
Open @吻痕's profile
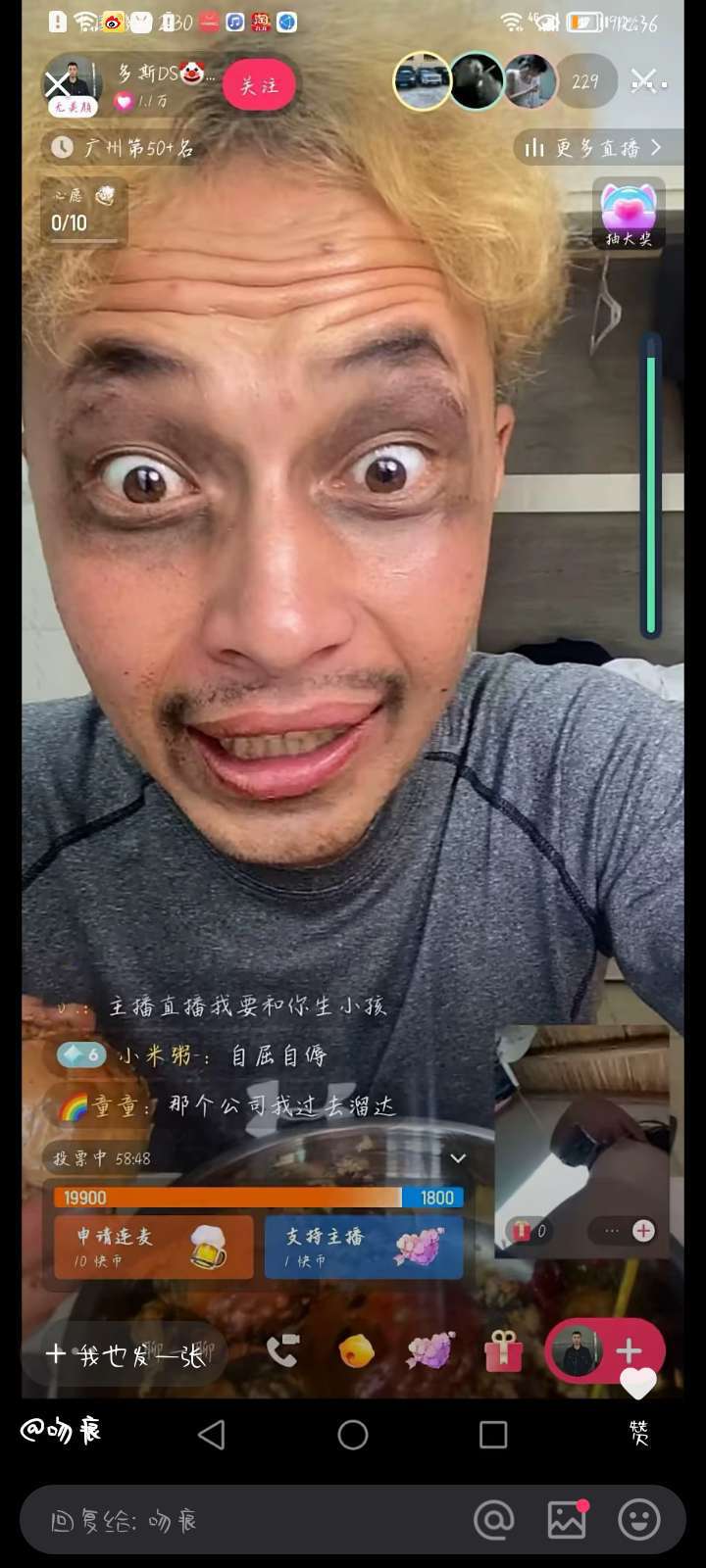[61, 1431]
